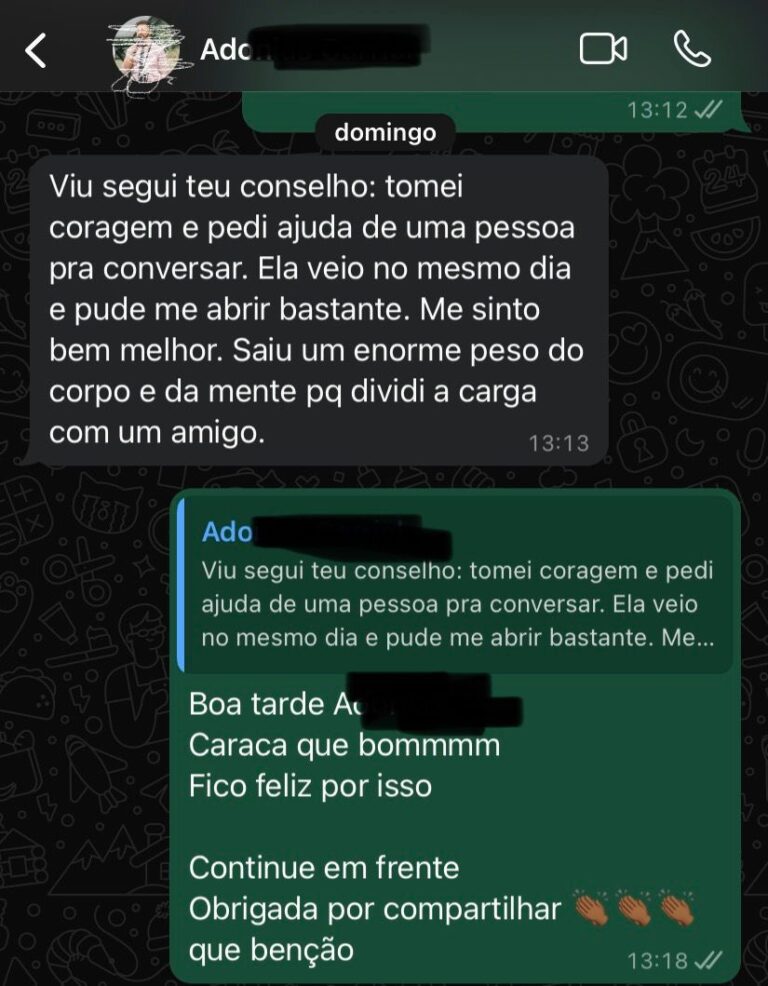Viewport: 768px width, 986px height.
Task: Start a video call
Action: 603,49
